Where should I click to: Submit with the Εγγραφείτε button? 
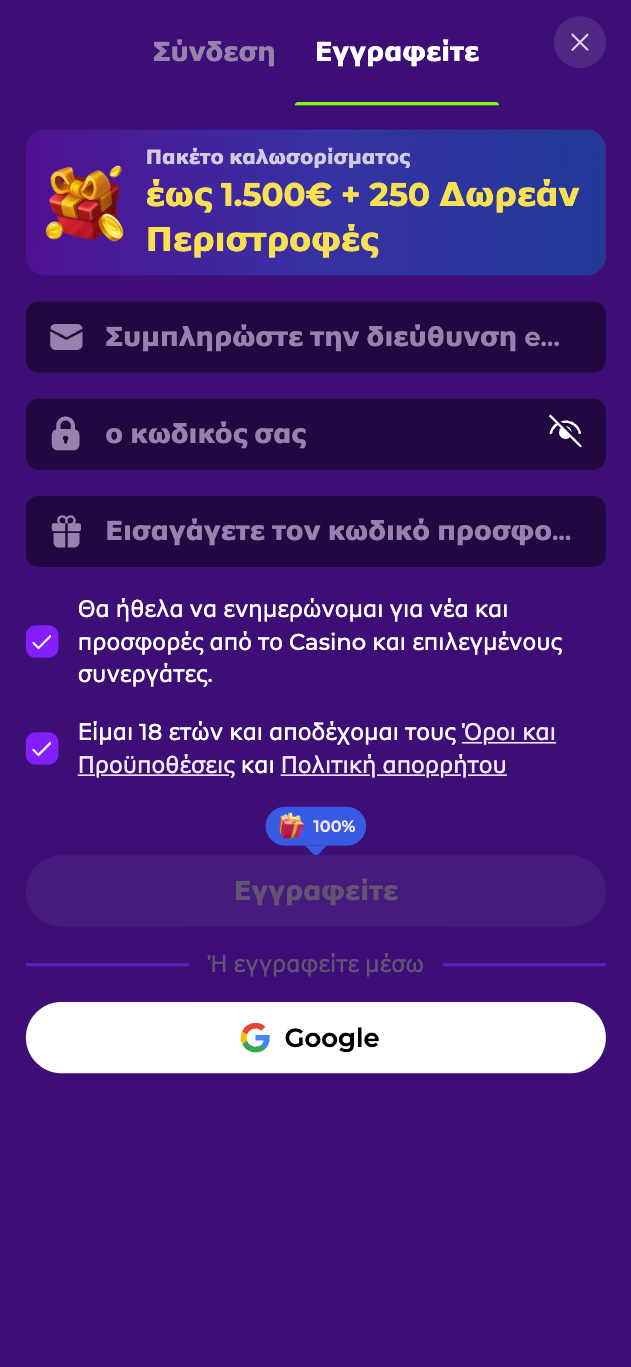[315, 891]
